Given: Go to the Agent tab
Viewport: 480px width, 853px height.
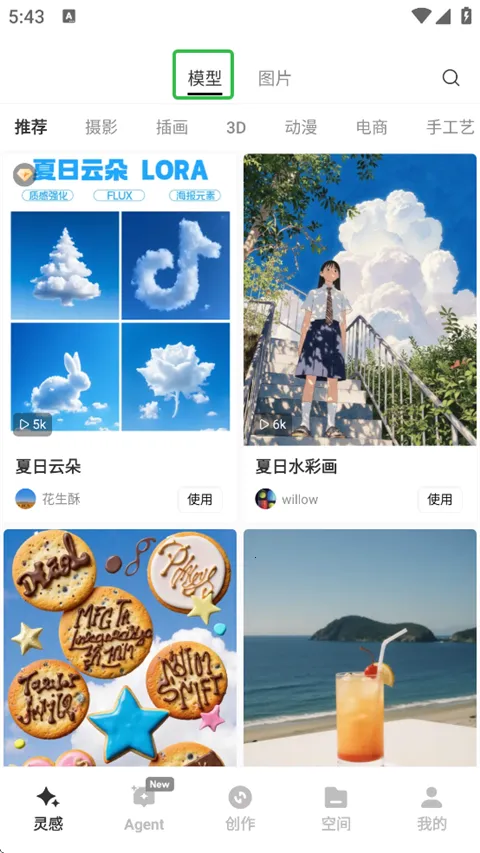Looking at the screenshot, I should click(x=144, y=806).
